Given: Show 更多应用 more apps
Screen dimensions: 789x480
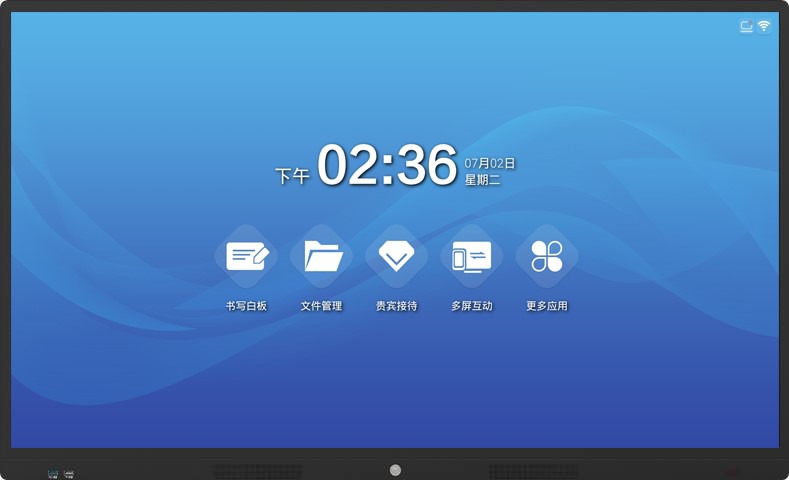Looking at the screenshot, I should point(546,257).
